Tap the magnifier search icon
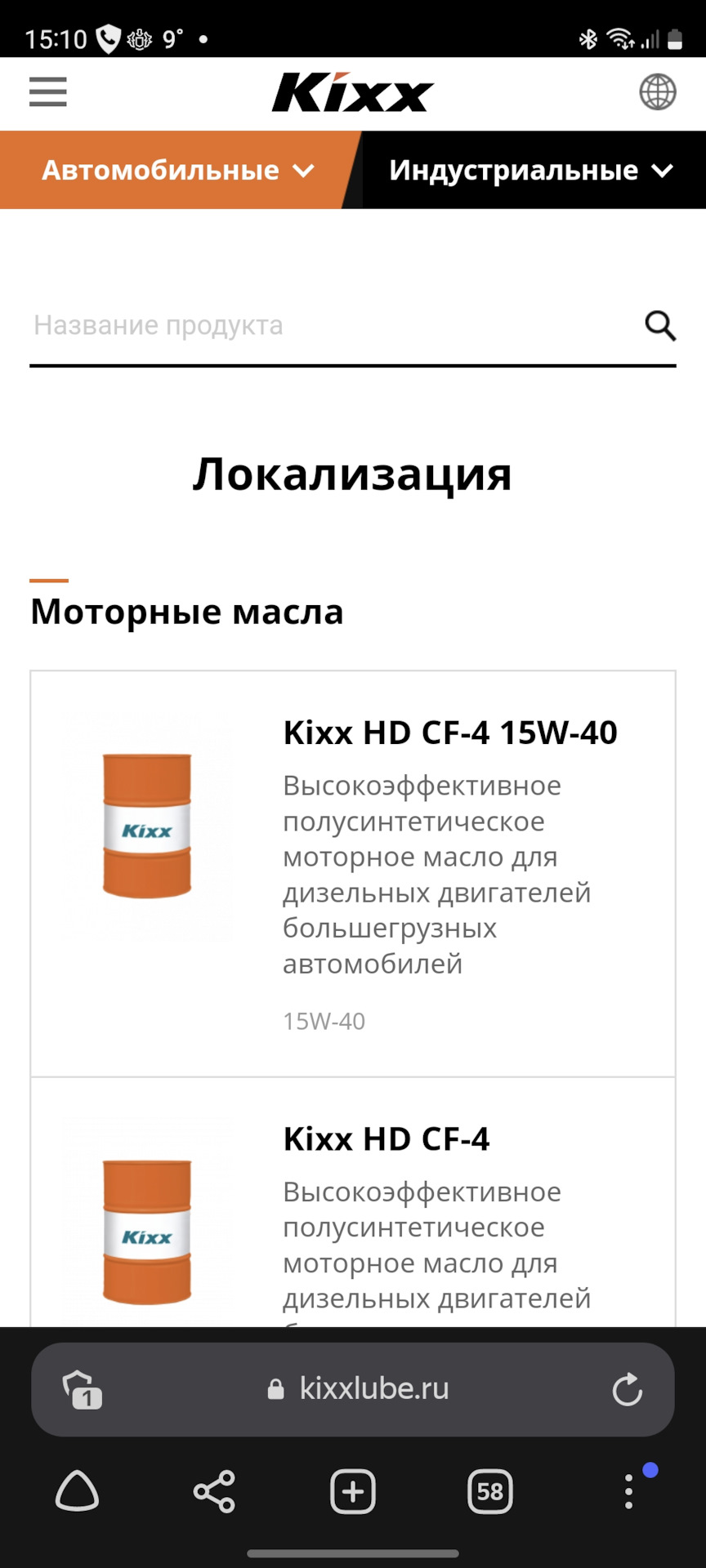706x1568 pixels. pyautogui.click(x=659, y=326)
